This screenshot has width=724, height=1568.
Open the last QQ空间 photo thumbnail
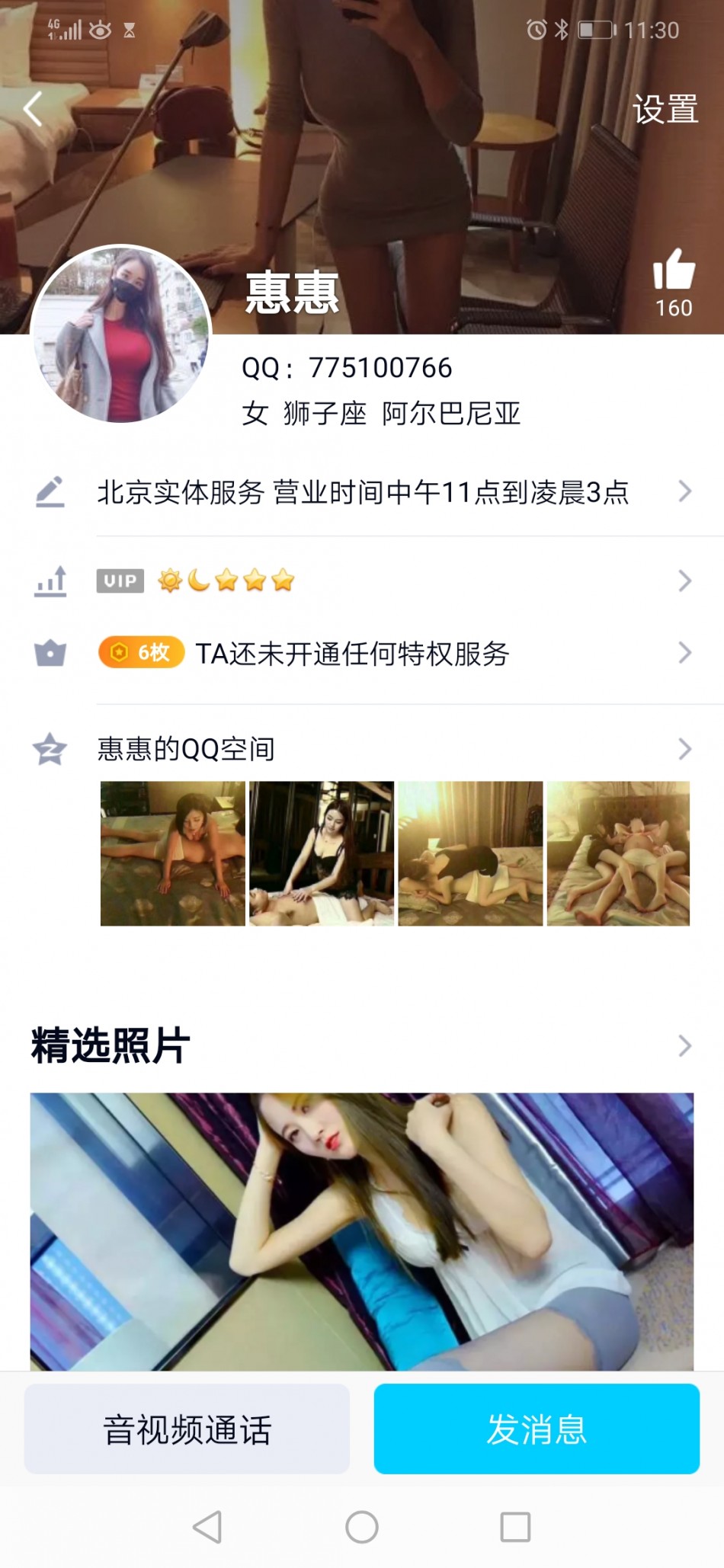[618, 853]
